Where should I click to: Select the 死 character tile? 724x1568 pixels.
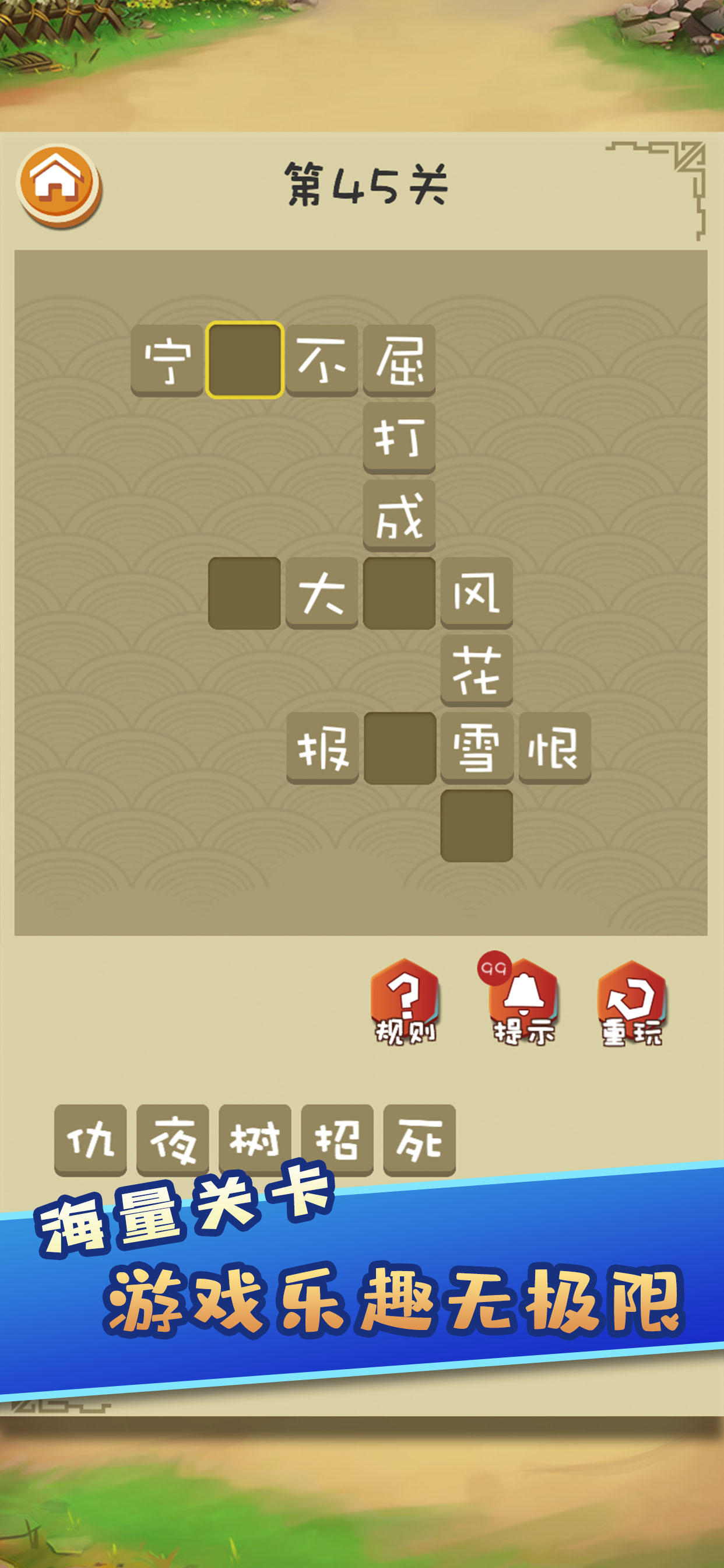coord(419,1139)
